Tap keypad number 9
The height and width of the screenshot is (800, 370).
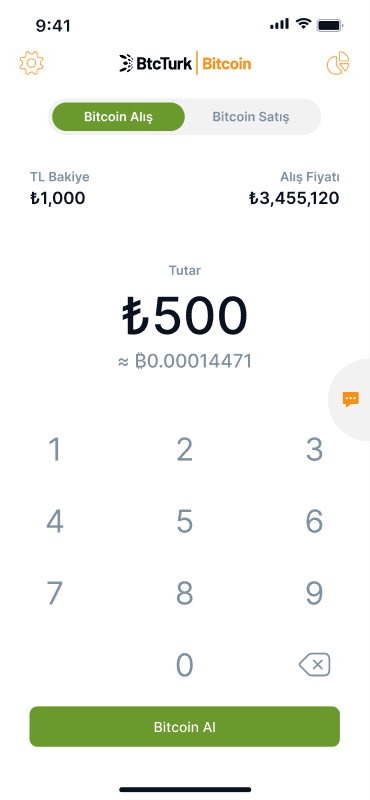point(314,593)
